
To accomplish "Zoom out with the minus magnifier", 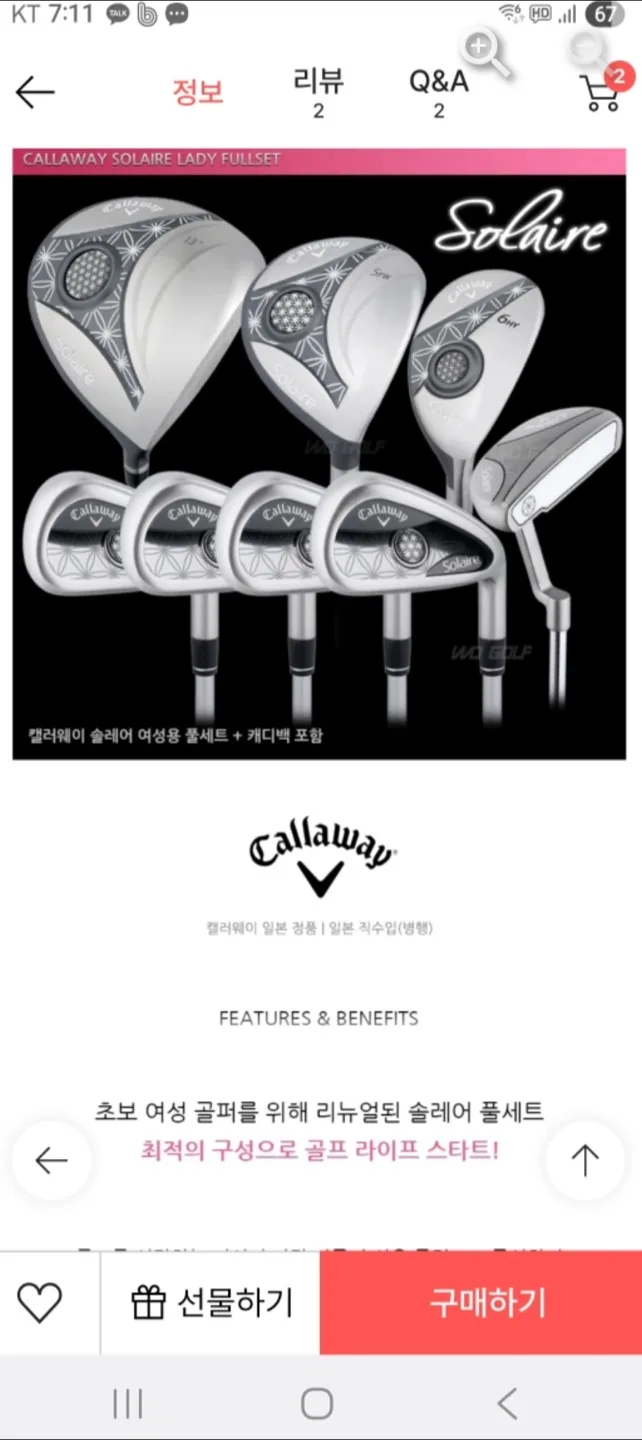I will [590, 50].
